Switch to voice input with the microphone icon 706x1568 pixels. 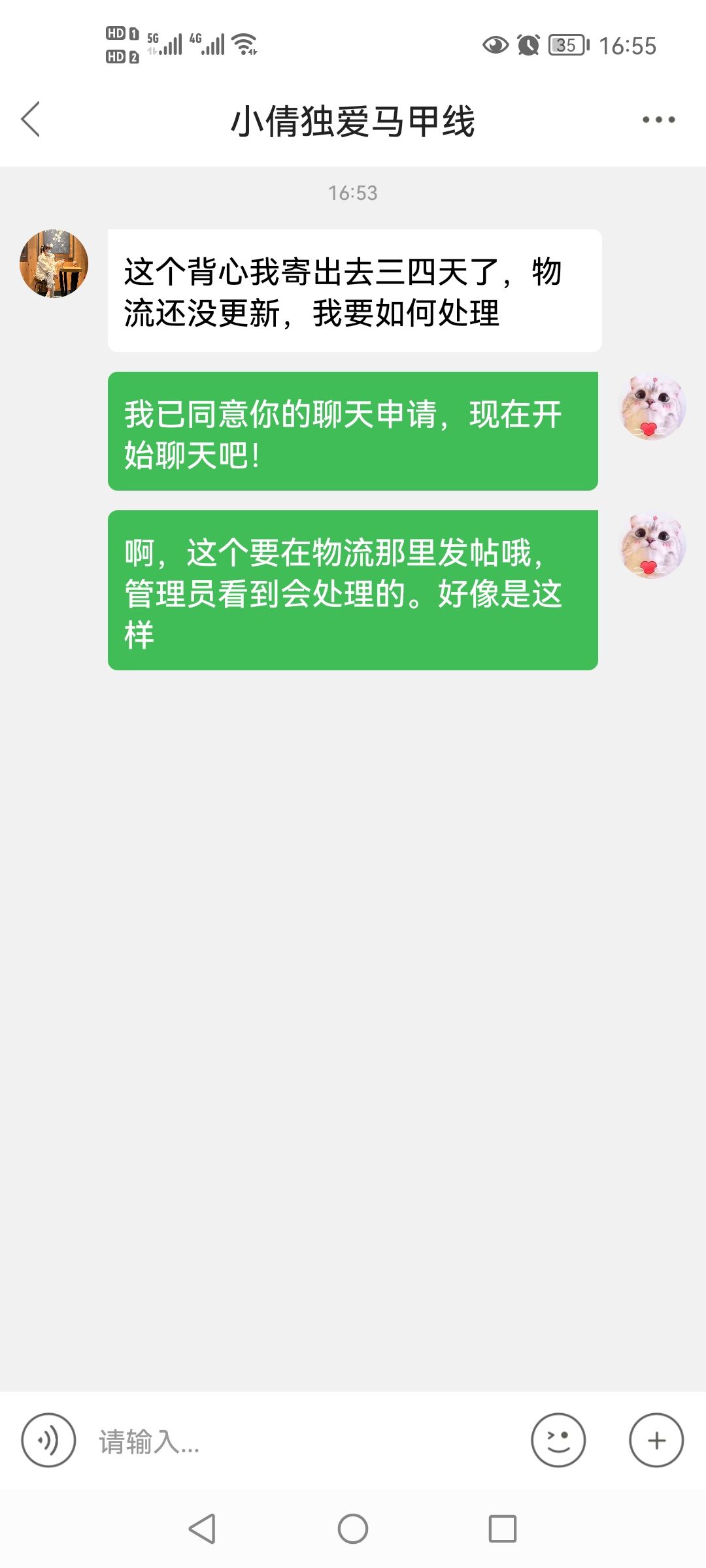coord(48,1440)
